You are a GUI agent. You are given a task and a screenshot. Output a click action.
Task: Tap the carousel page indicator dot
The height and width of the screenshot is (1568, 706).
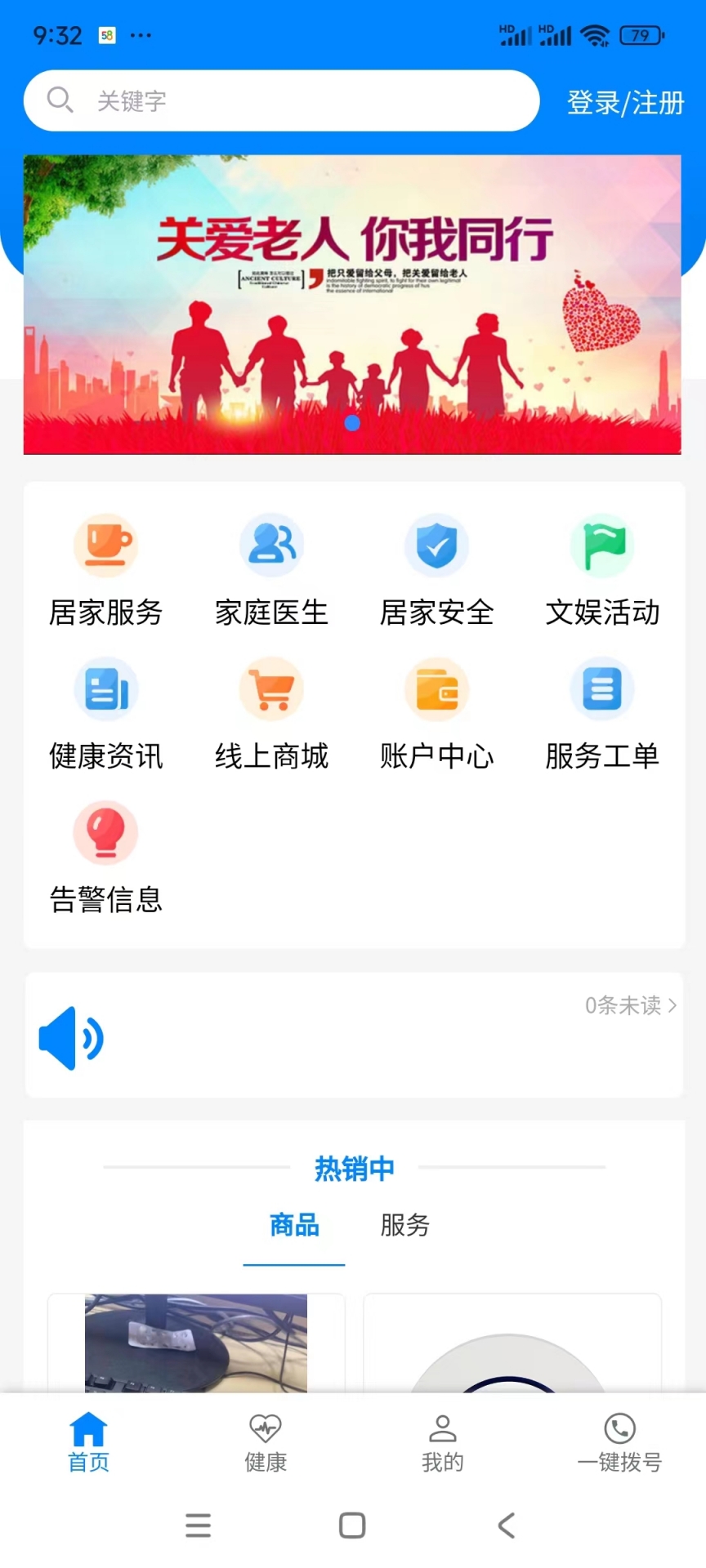point(351,423)
